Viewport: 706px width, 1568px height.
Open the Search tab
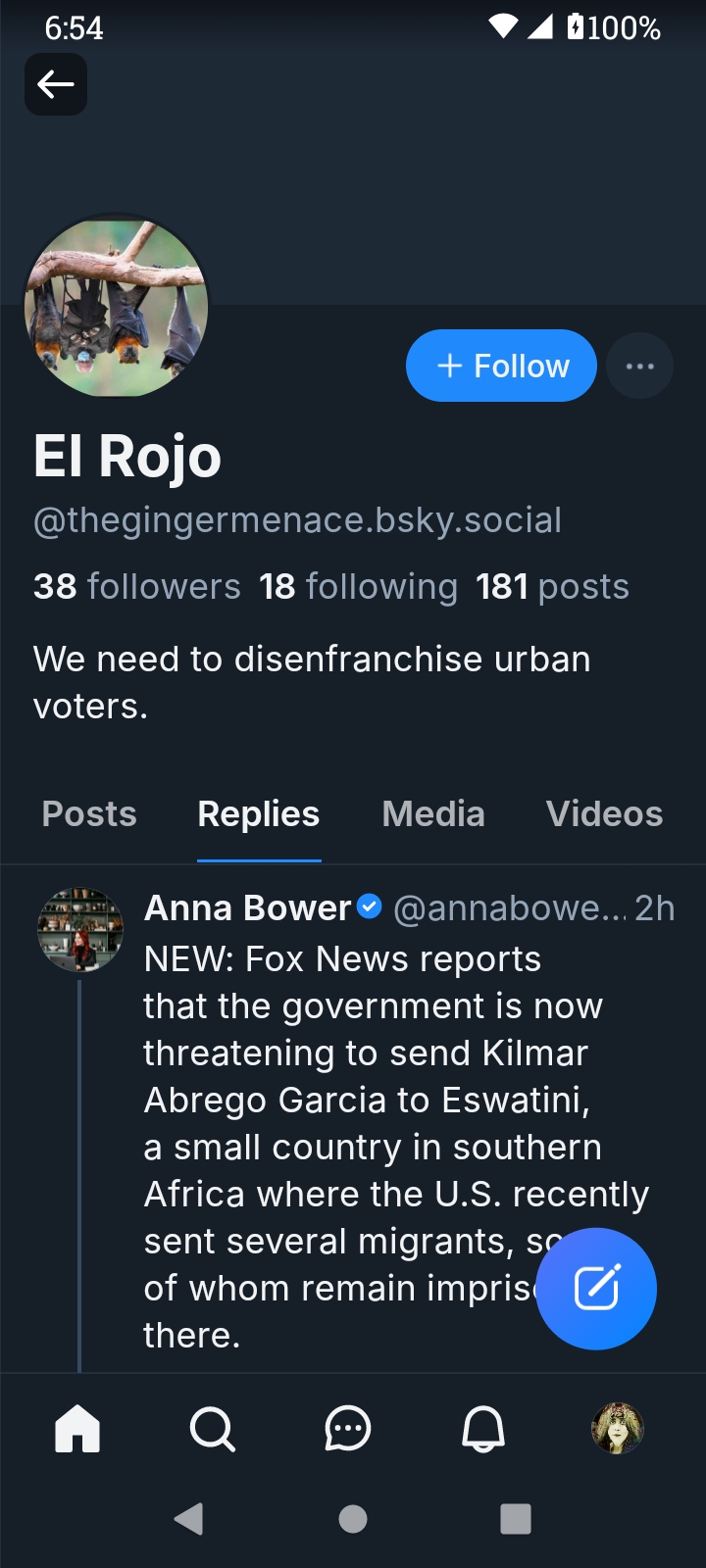pyautogui.click(x=212, y=1428)
